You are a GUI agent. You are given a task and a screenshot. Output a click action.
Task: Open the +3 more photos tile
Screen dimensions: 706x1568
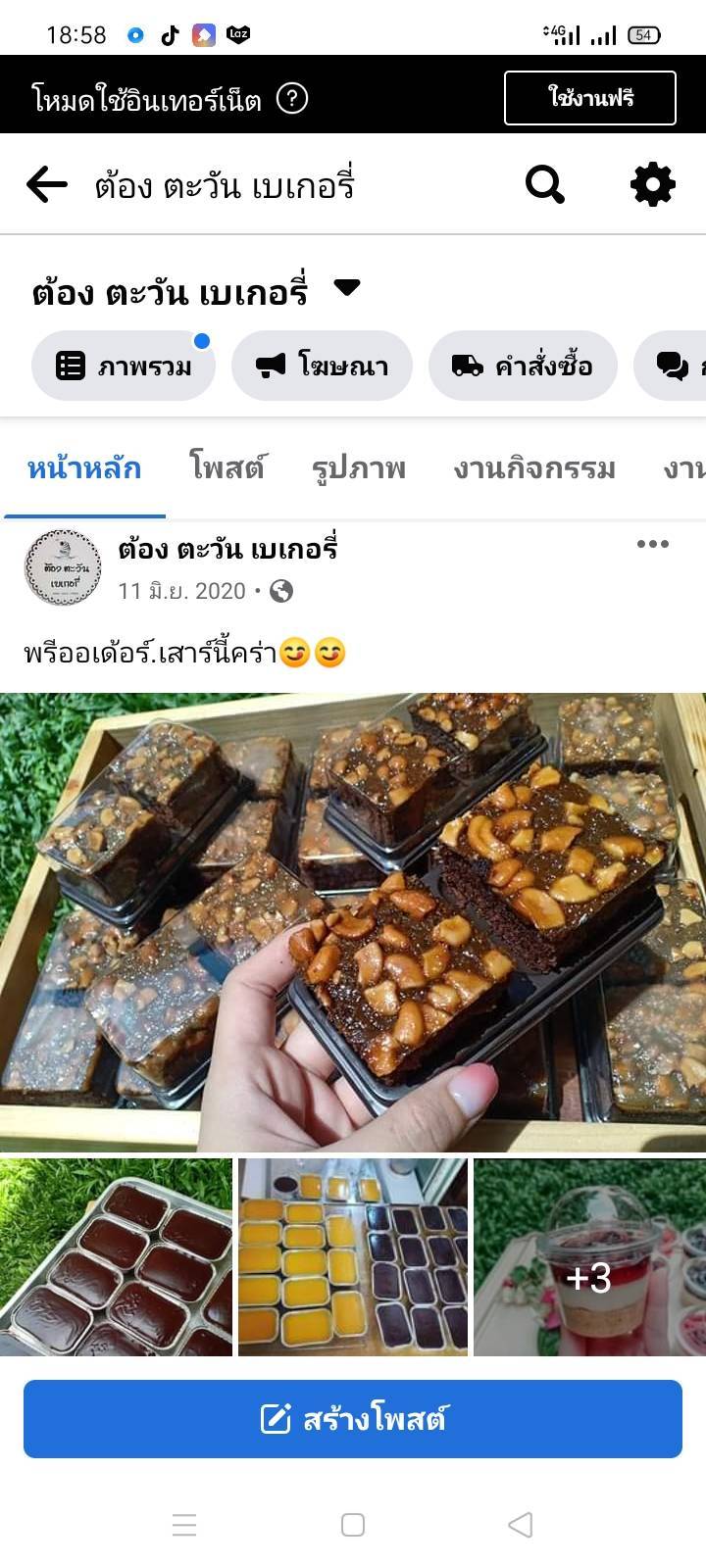[589, 1257]
